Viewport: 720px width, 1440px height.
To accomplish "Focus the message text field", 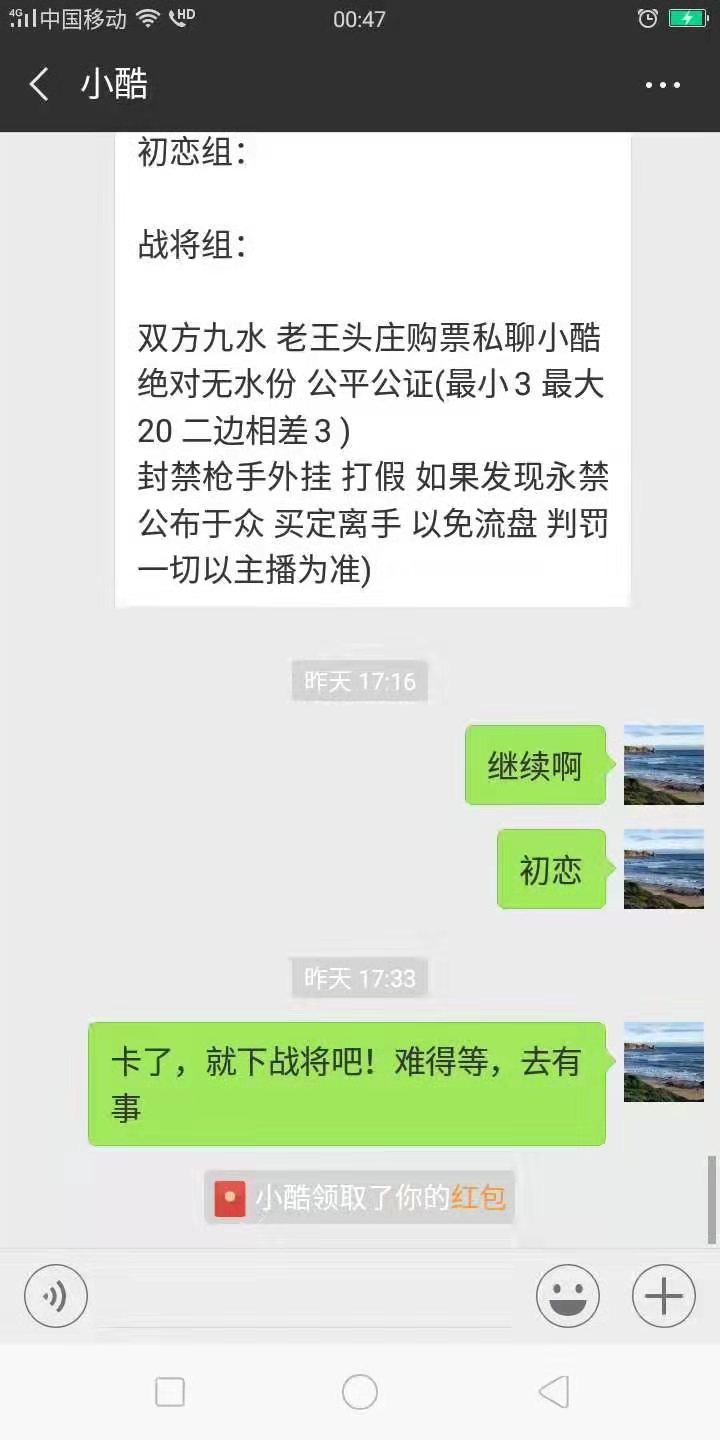I will coord(310,1296).
